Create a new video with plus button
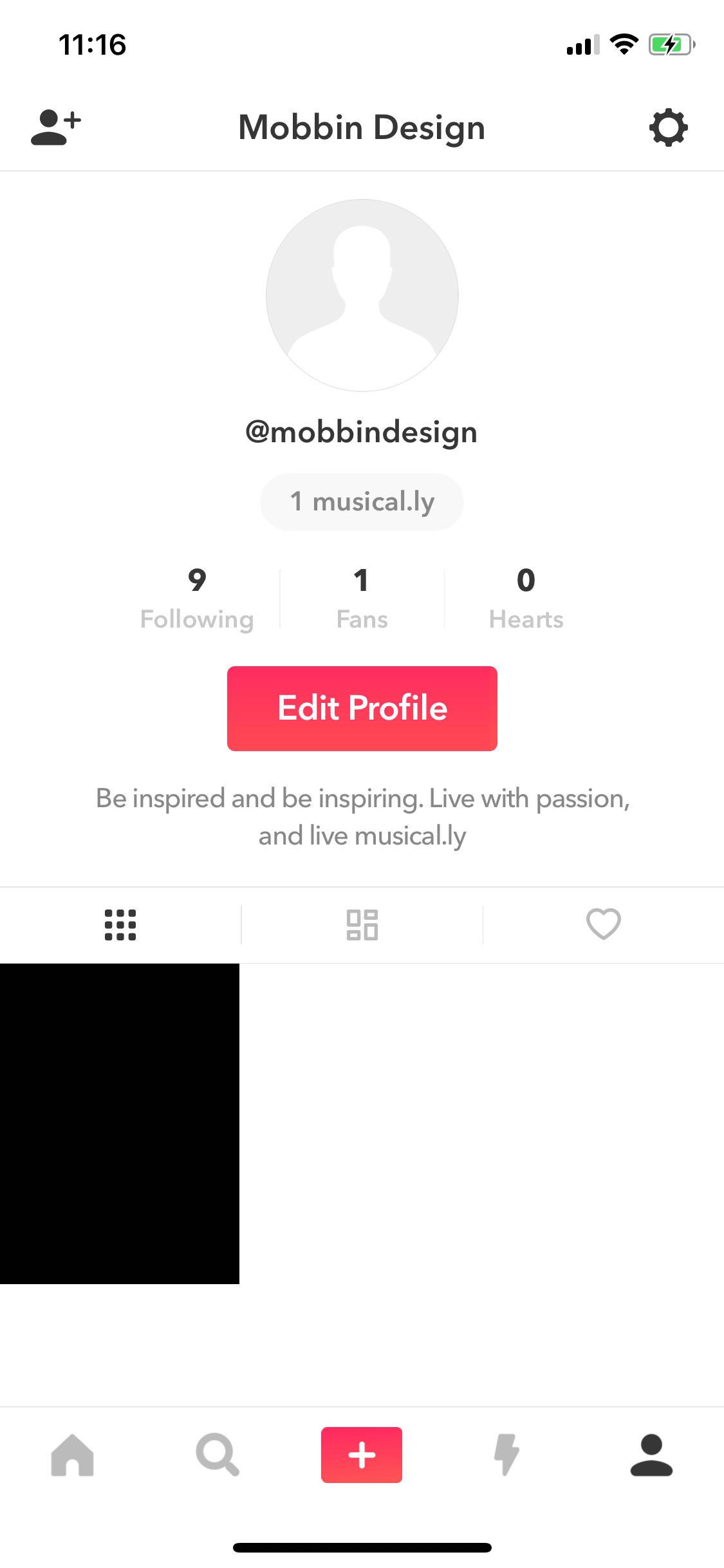This screenshot has height=1568, width=724. click(x=362, y=1455)
